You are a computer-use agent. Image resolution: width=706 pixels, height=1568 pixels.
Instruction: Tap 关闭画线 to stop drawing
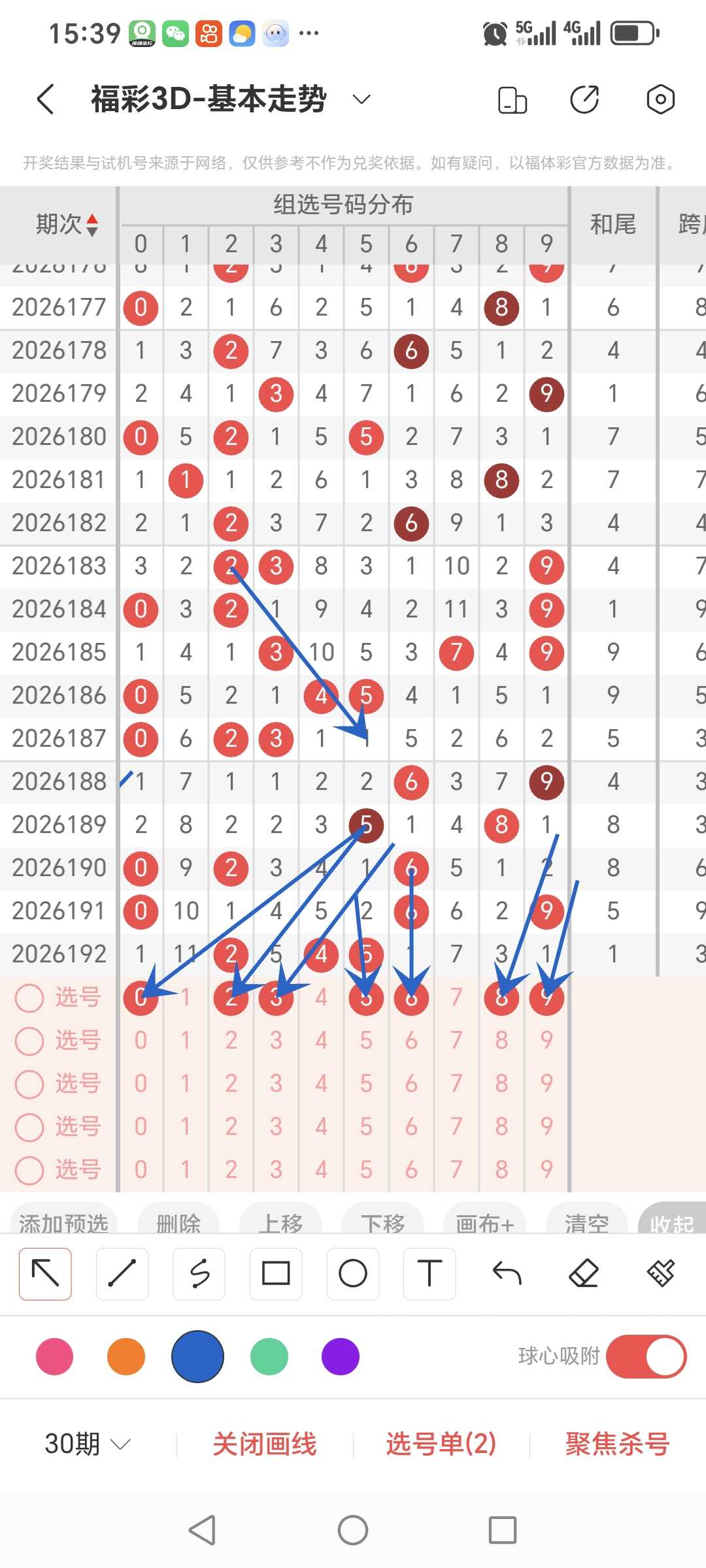coord(265,1444)
